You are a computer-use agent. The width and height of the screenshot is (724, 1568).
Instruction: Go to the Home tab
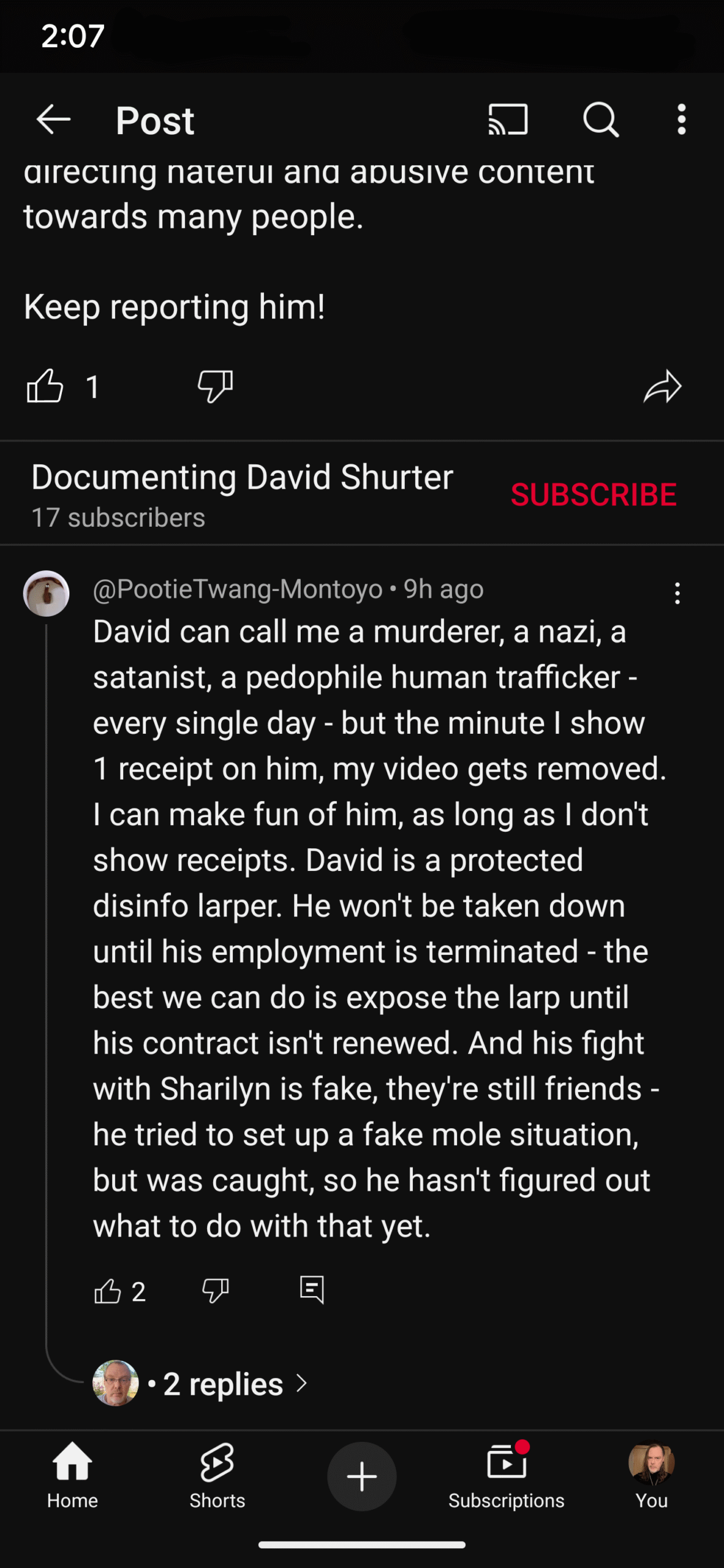point(73,1476)
